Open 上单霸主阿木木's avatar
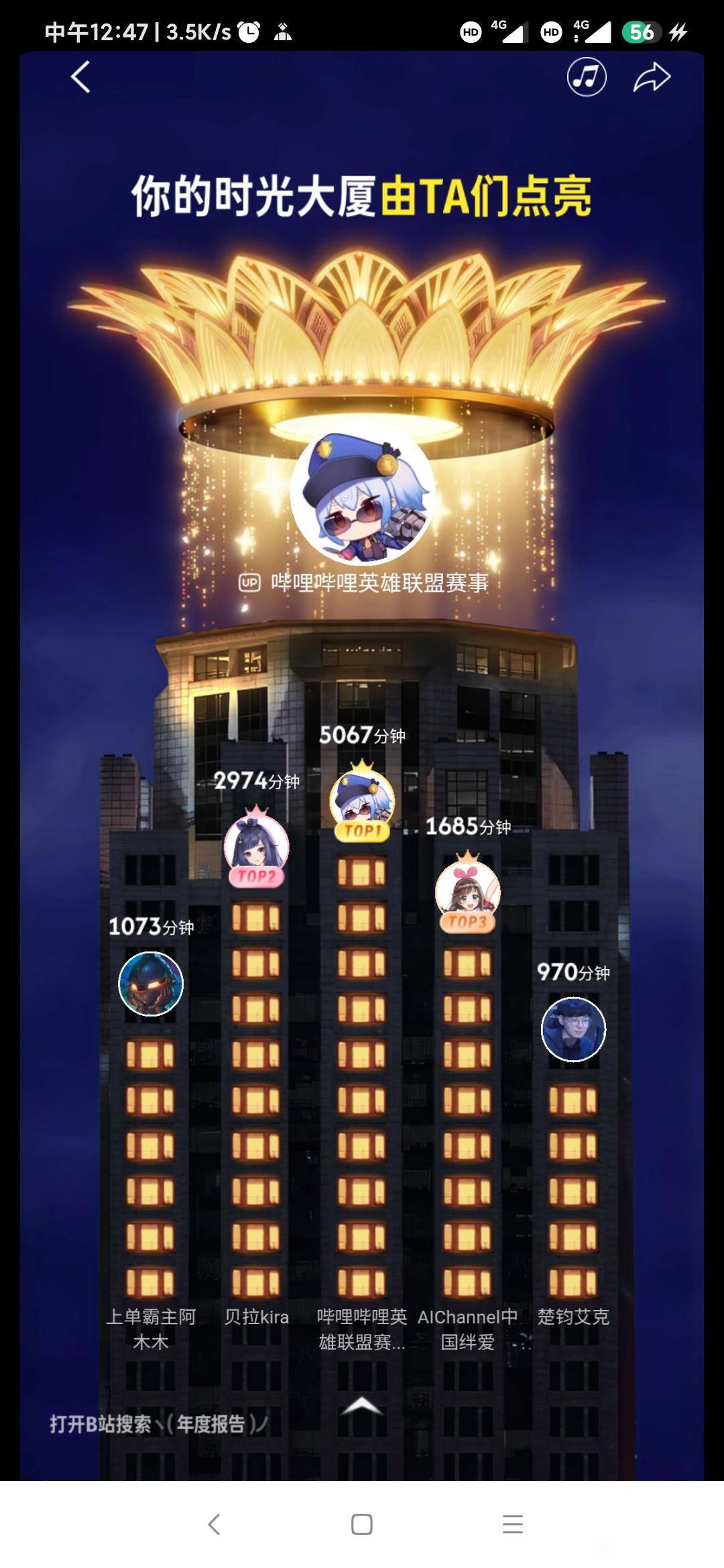724x1568 pixels. coord(151,984)
